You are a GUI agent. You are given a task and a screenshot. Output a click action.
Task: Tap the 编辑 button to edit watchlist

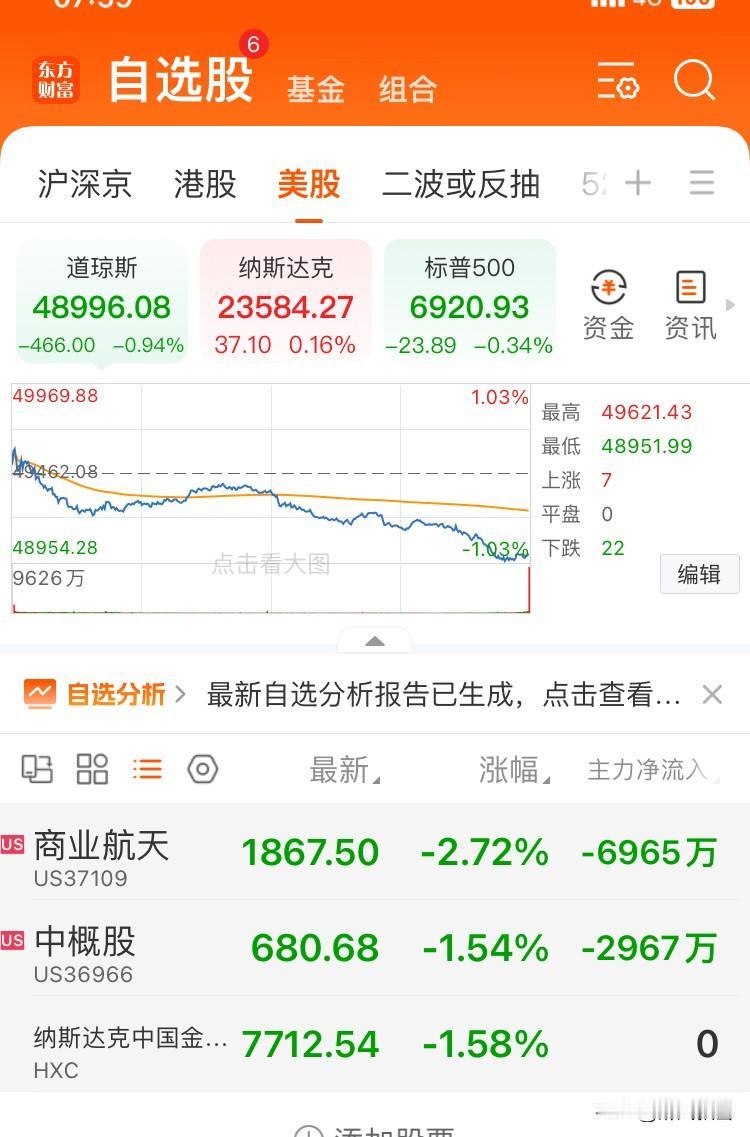point(699,574)
